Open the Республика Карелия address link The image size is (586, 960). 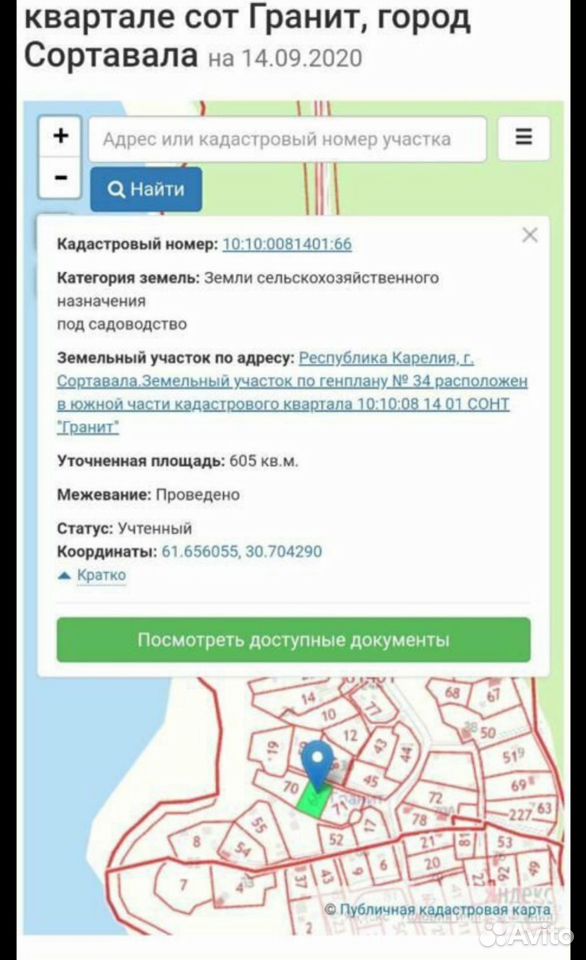tap(292, 392)
